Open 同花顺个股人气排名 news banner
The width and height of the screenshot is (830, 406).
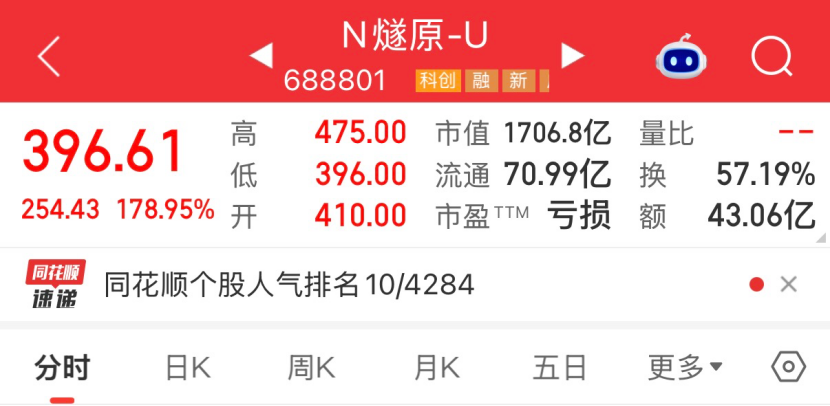(x=289, y=285)
